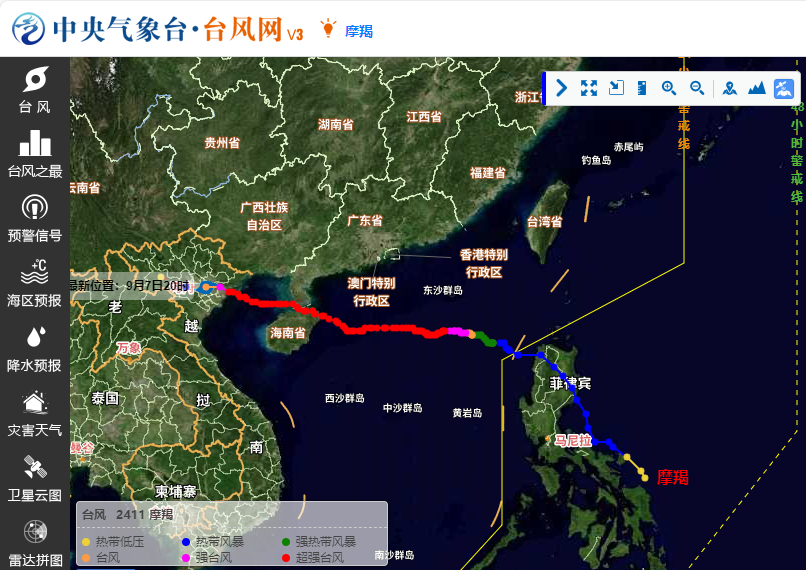Collapse the map toolbar with the arrow

pyautogui.click(x=561, y=88)
